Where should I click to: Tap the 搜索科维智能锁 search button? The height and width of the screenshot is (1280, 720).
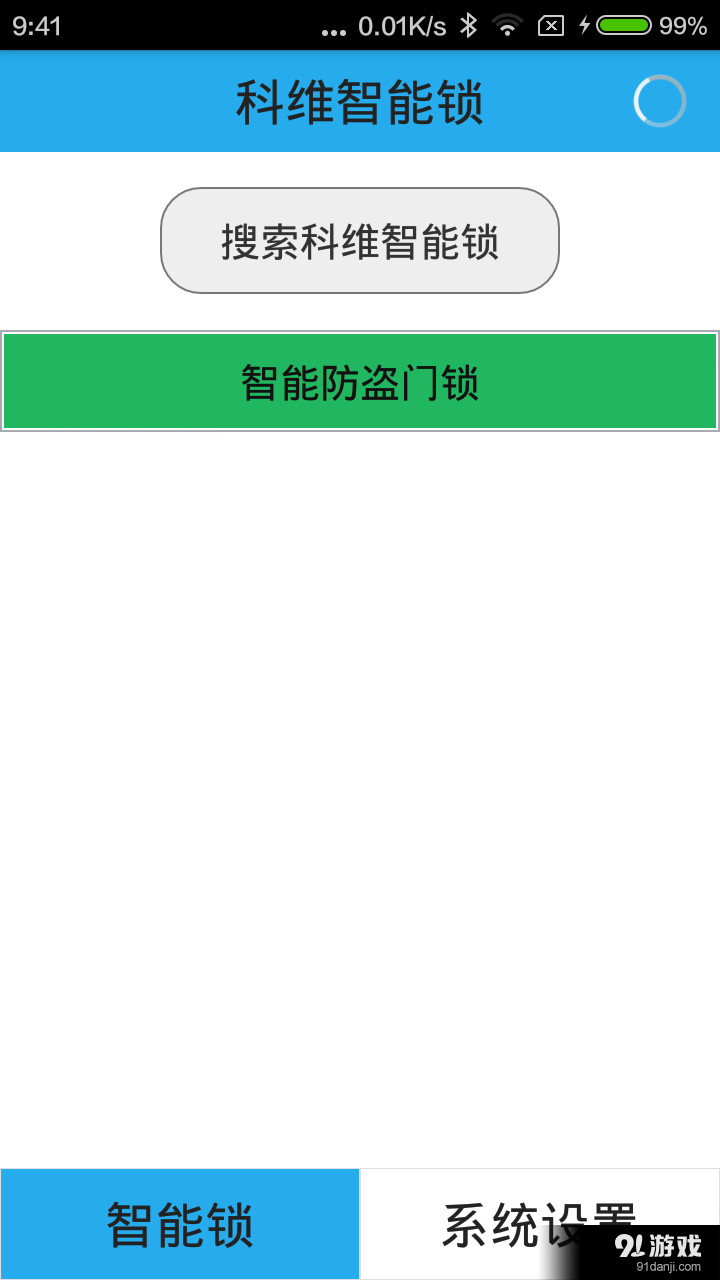[360, 241]
